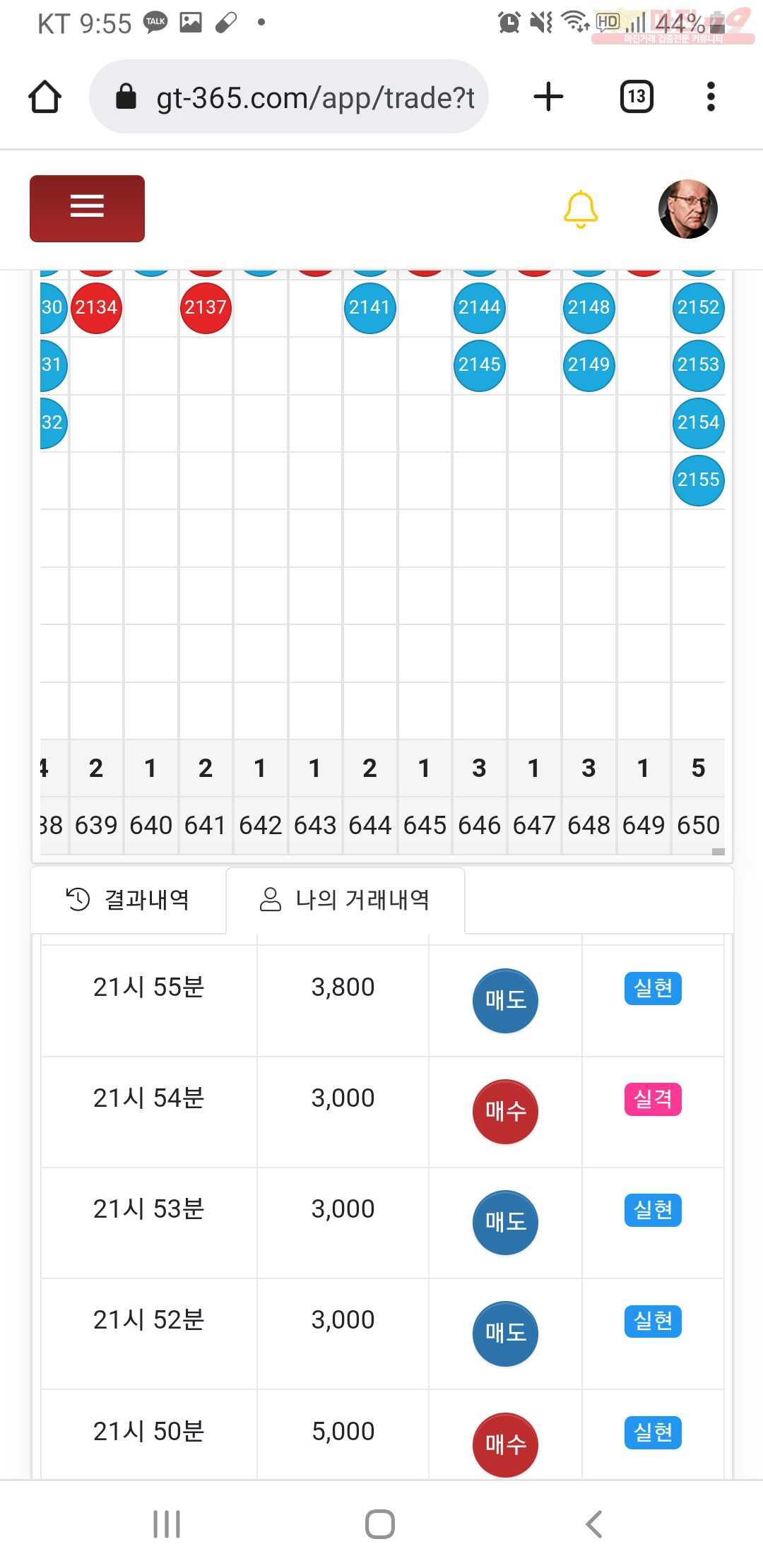
Task: Open the browser overflow menu
Action: tap(711, 97)
